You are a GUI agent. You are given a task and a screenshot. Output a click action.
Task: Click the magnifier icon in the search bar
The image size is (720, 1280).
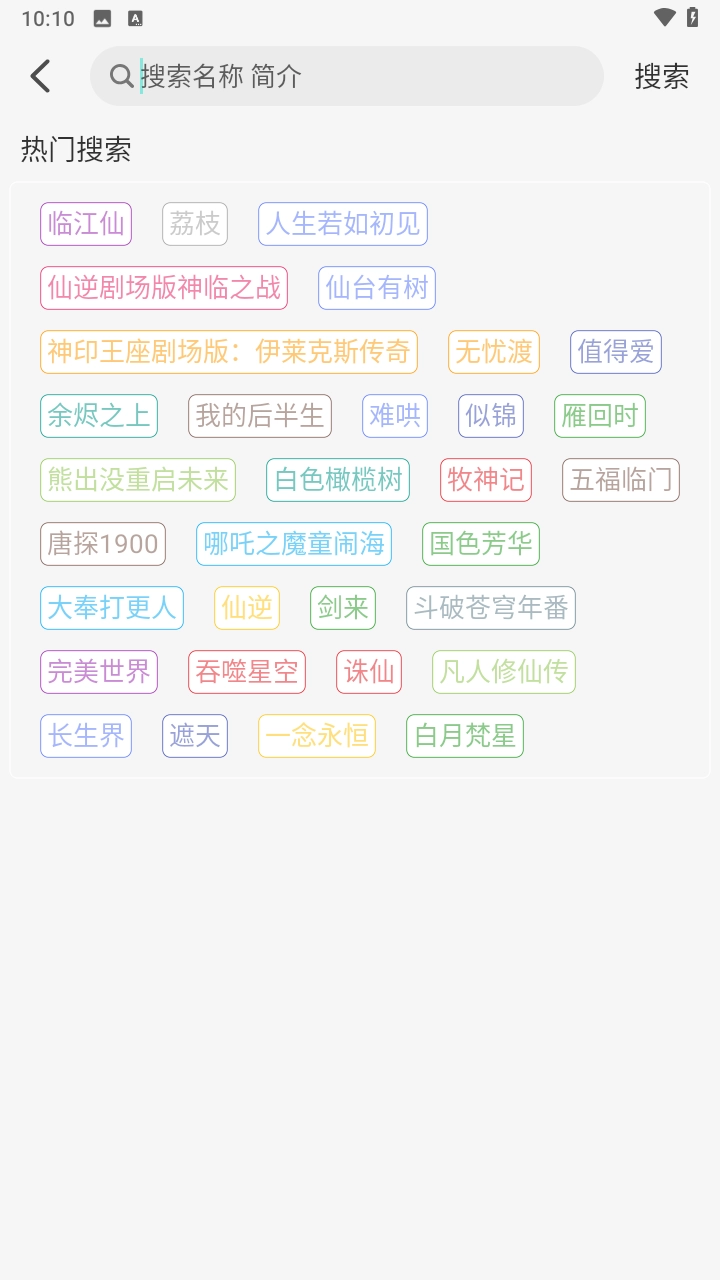pos(120,76)
